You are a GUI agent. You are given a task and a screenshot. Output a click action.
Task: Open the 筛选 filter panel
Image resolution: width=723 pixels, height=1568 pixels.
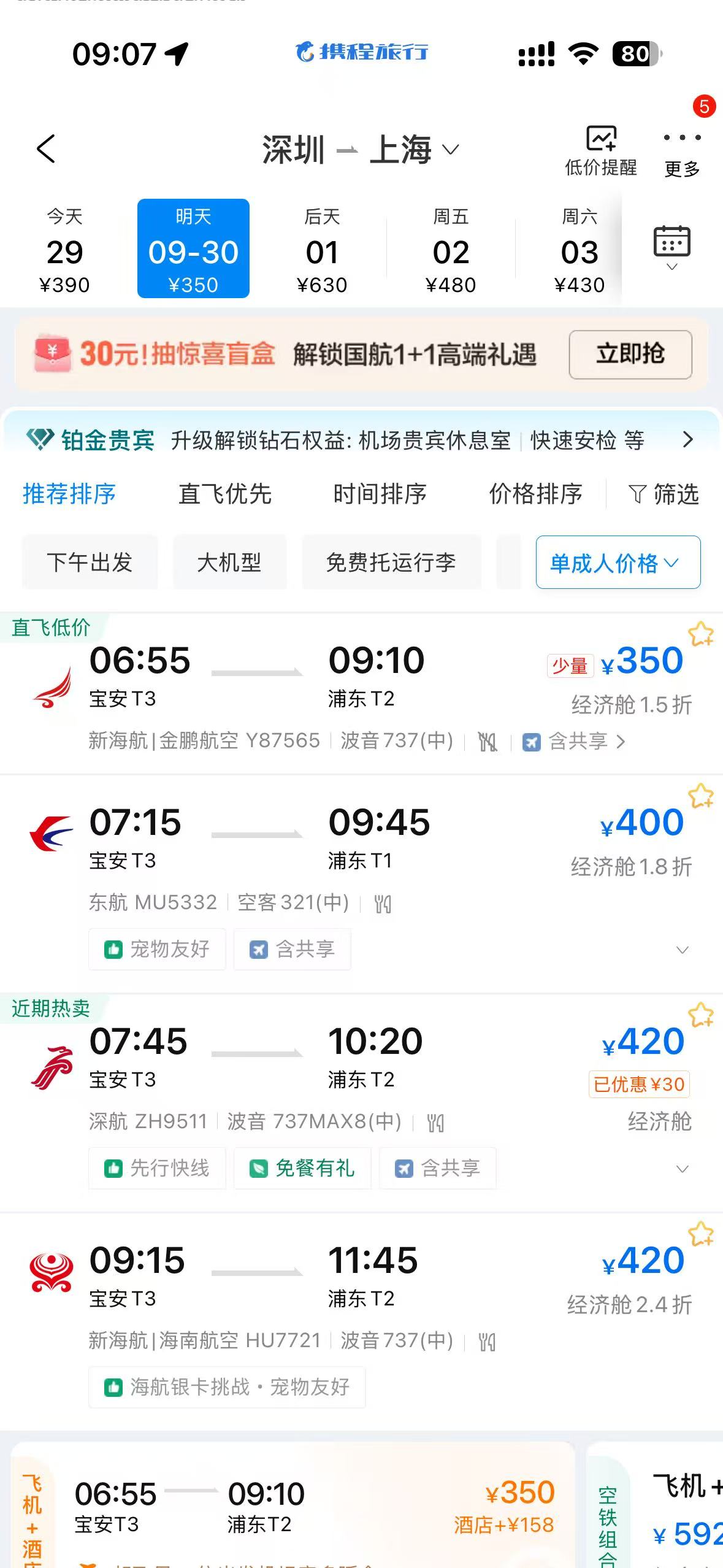[664, 494]
